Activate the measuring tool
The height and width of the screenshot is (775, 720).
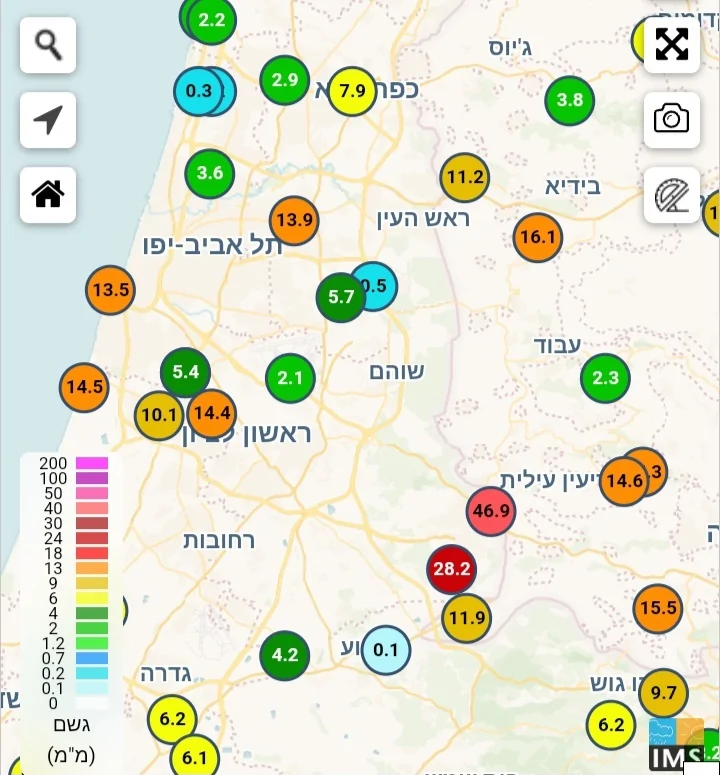671,194
